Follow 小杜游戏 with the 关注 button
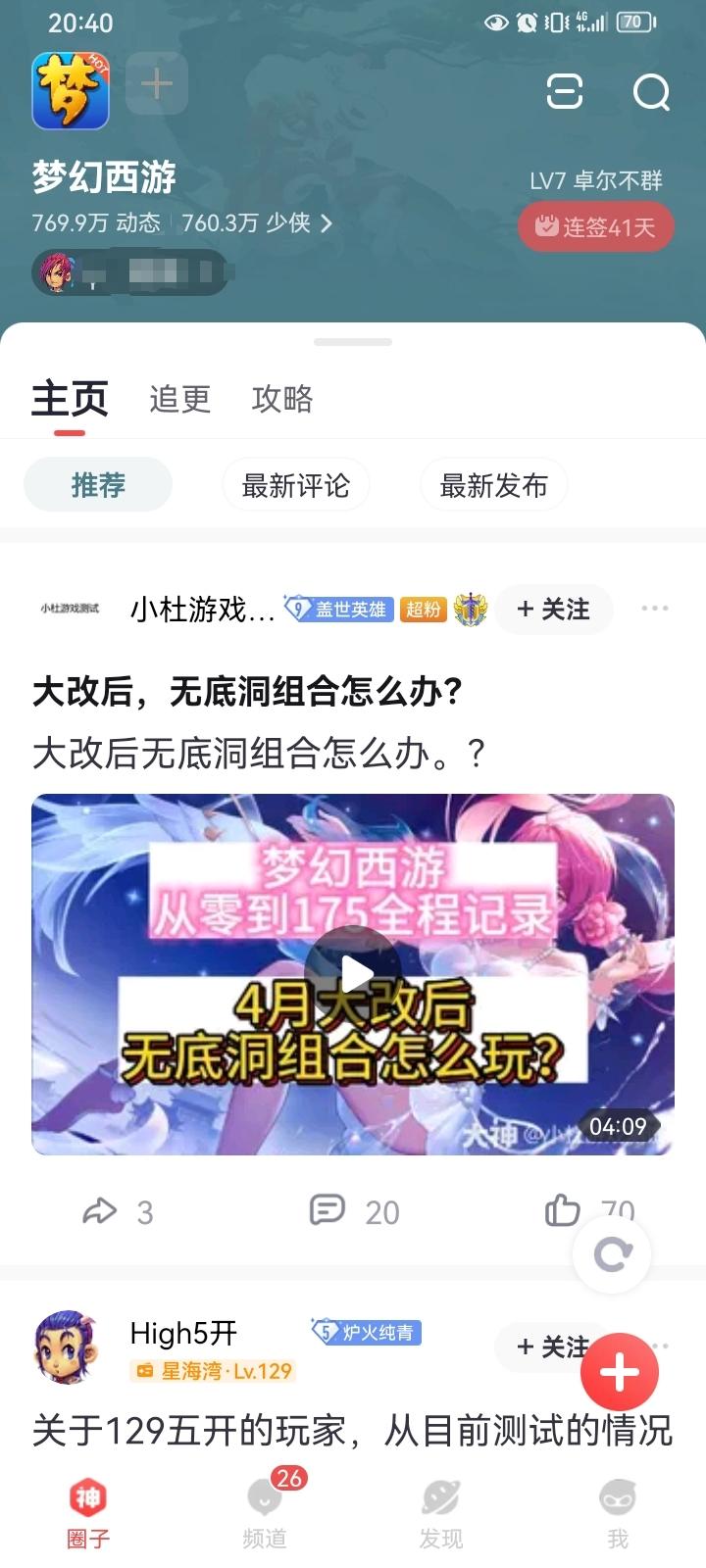 (x=553, y=610)
